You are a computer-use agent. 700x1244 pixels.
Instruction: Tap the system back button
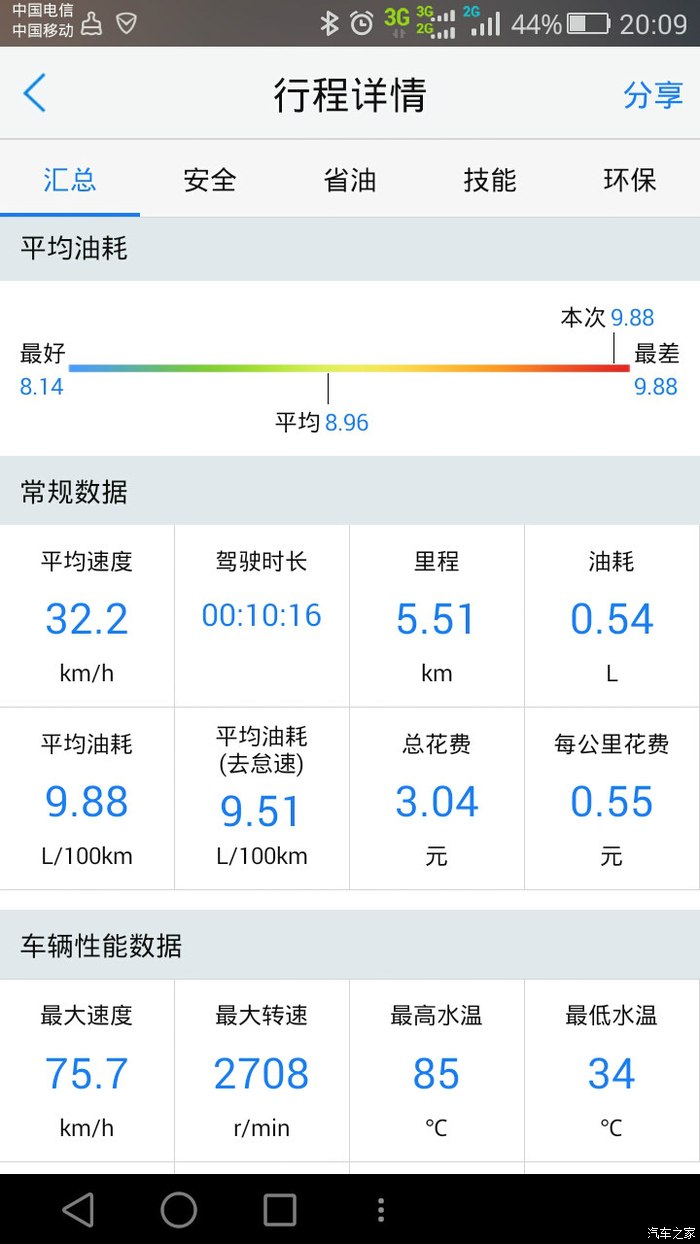pos(78,1210)
